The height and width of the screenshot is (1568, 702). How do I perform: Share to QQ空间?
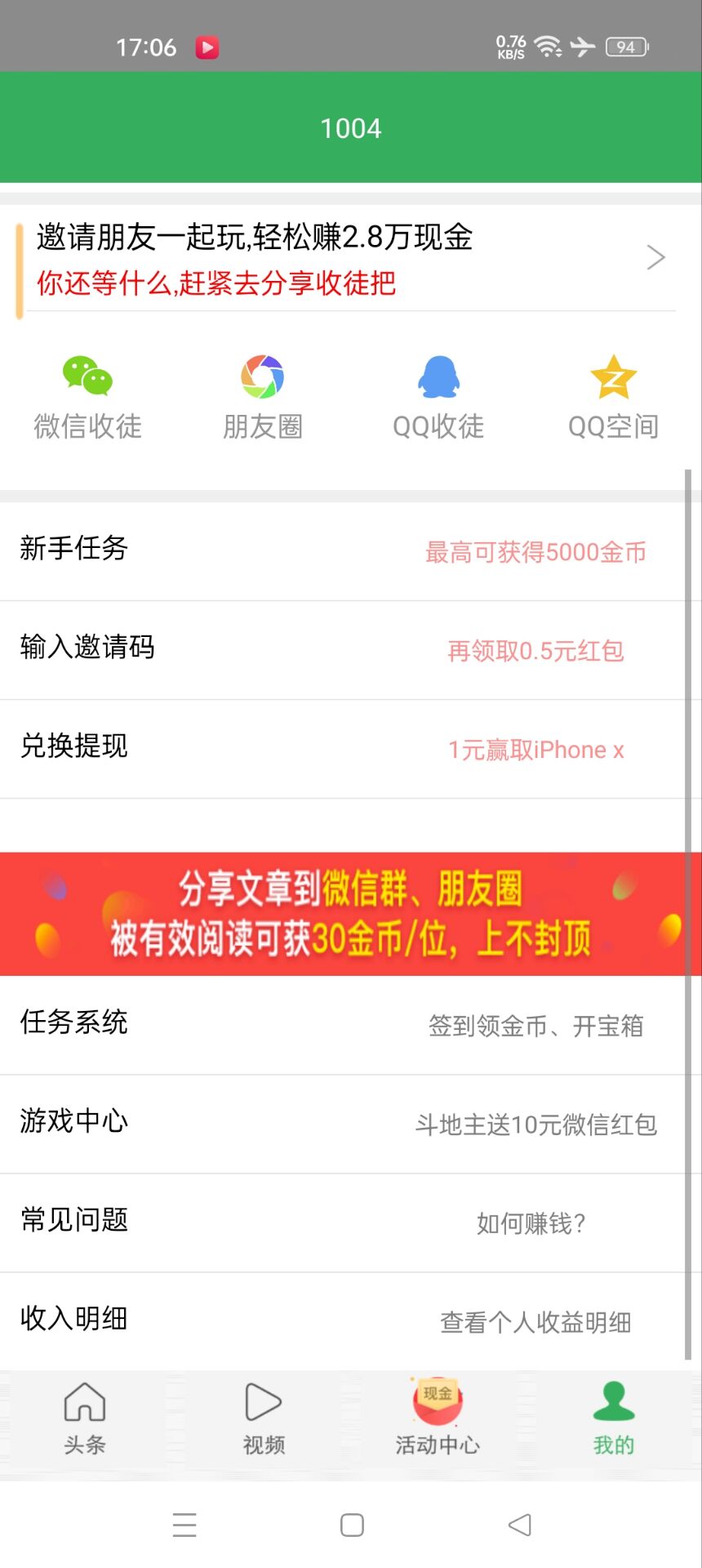(614, 399)
